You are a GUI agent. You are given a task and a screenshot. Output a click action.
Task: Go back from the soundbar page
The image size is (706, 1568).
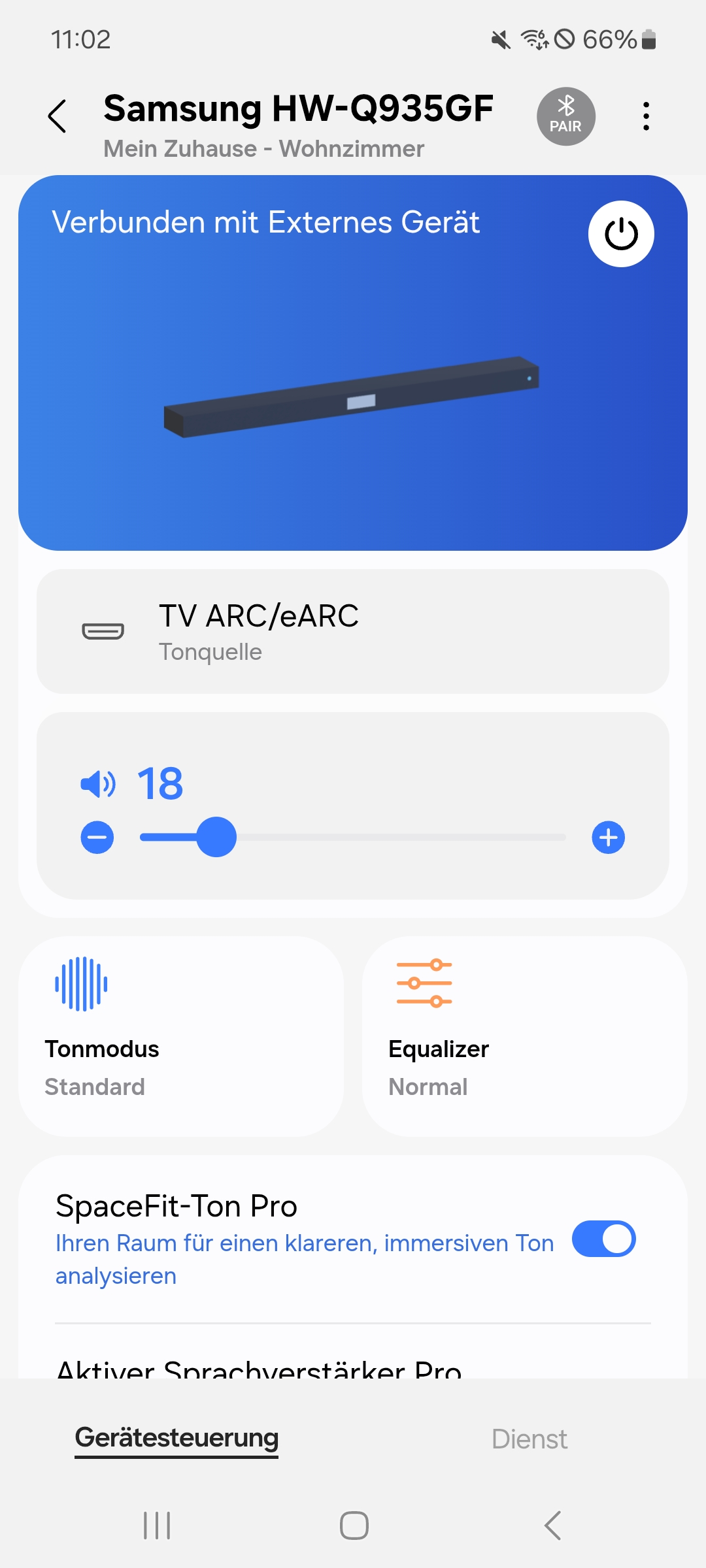pos(58,116)
